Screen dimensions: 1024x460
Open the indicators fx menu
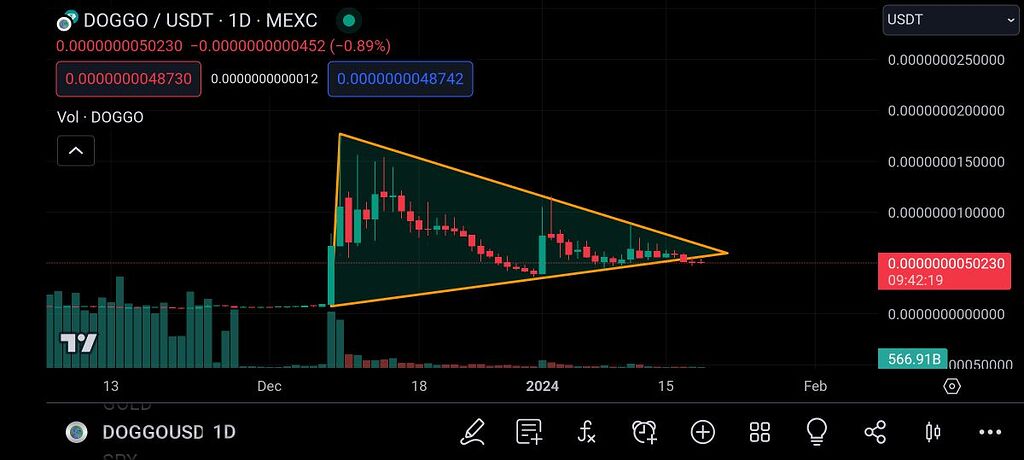click(587, 432)
